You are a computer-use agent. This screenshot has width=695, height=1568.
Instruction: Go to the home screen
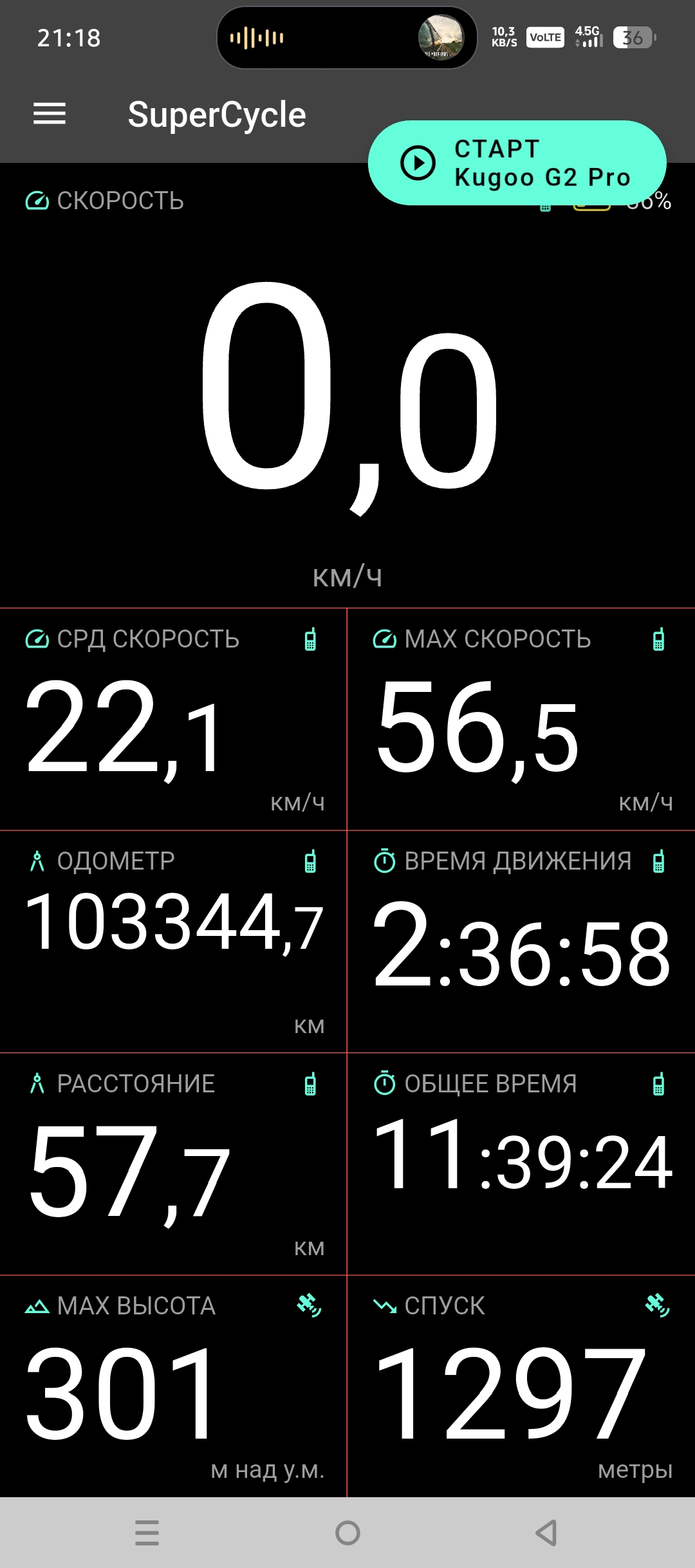pyautogui.click(x=347, y=1533)
